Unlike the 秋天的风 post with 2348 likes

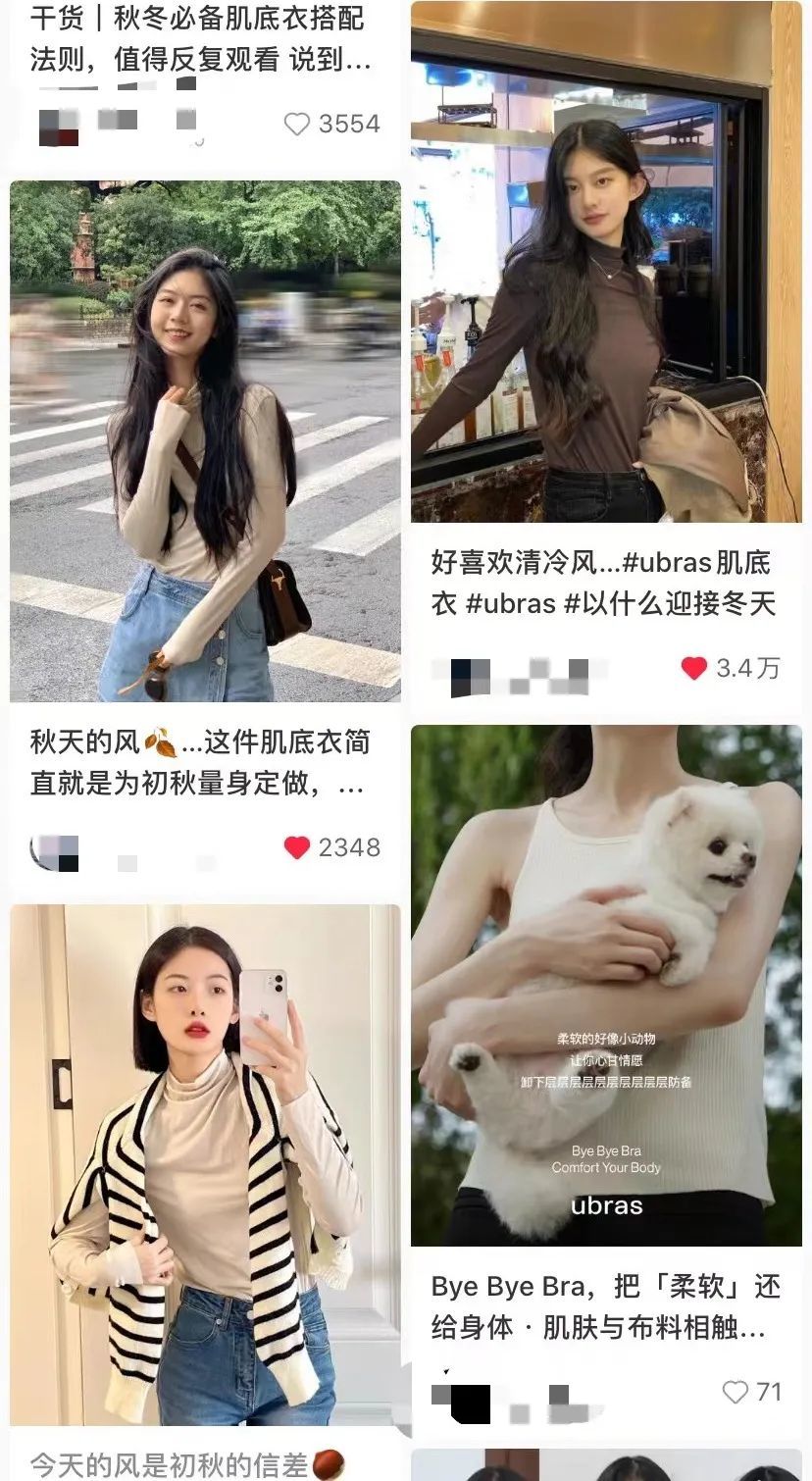point(297,847)
